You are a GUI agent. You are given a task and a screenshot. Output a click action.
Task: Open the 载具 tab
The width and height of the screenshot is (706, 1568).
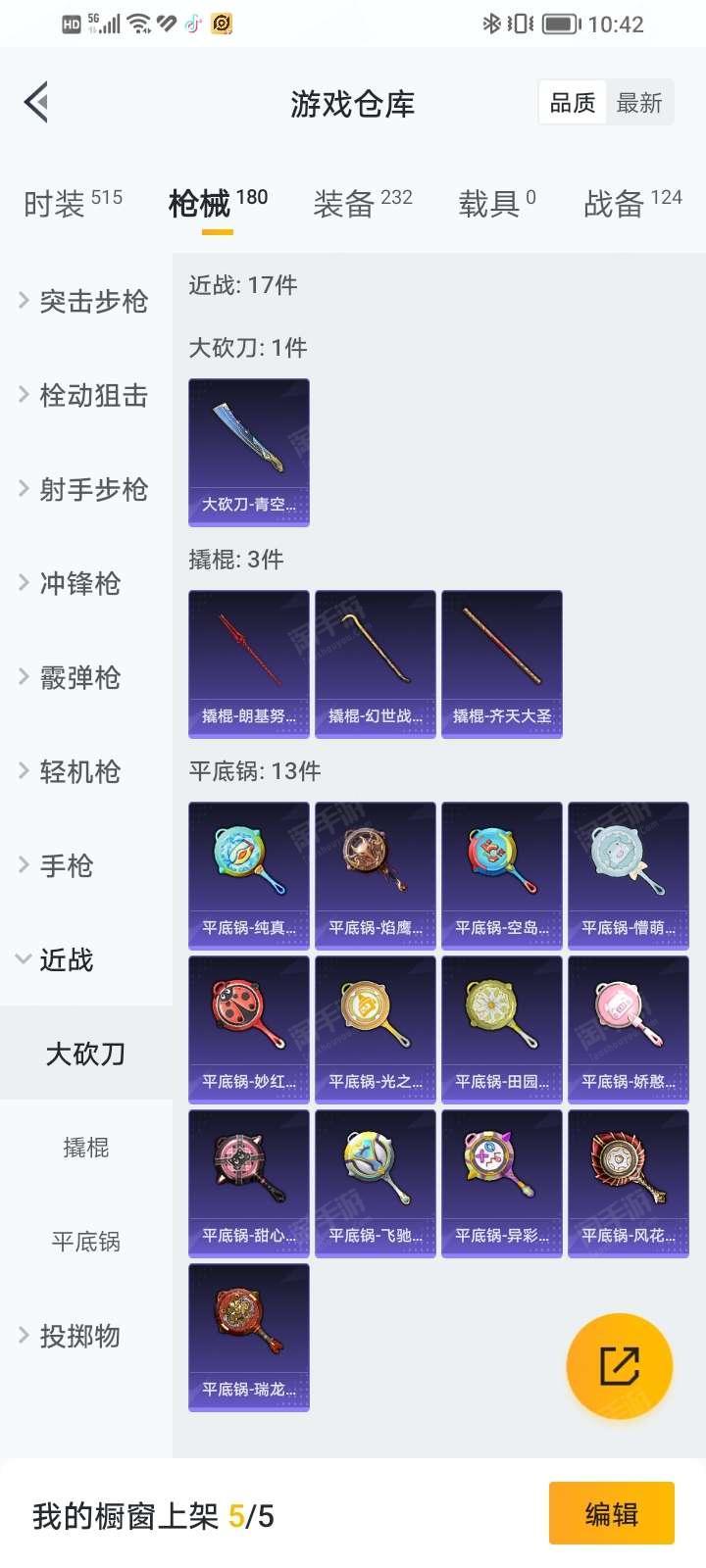coord(496,203)
